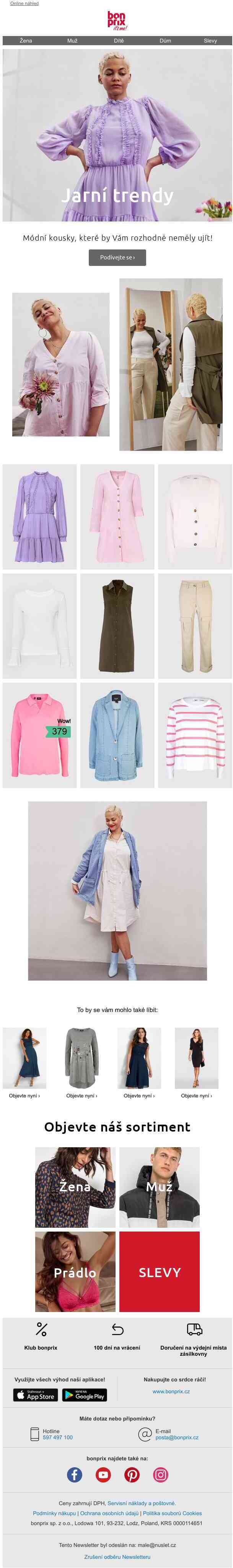Viewport: 233px width, 1568px height.
Task: Open the lilac ruffle dress product
Action: (x=39, y=516)
